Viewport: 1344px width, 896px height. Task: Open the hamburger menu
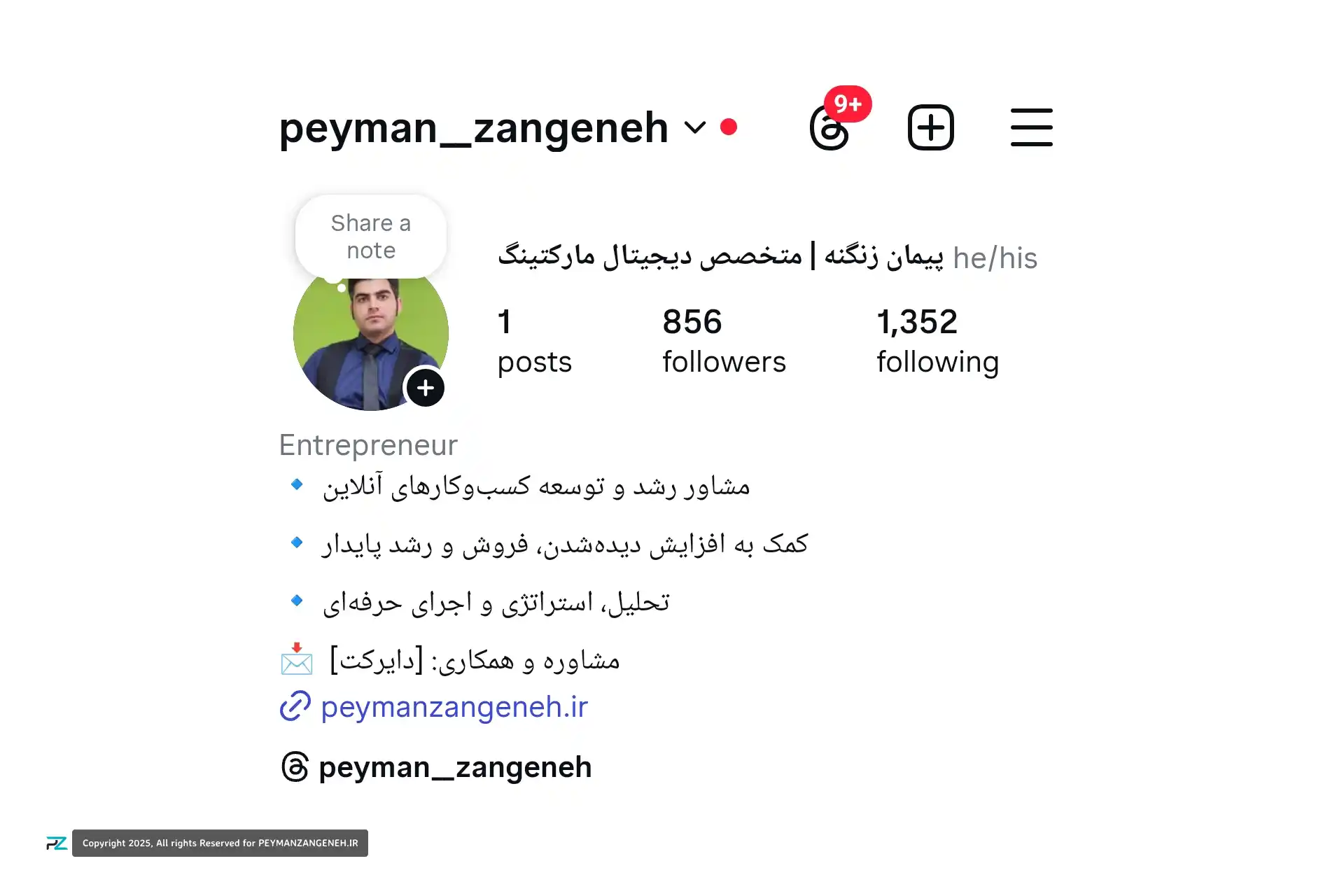(x=1031, y=127)
